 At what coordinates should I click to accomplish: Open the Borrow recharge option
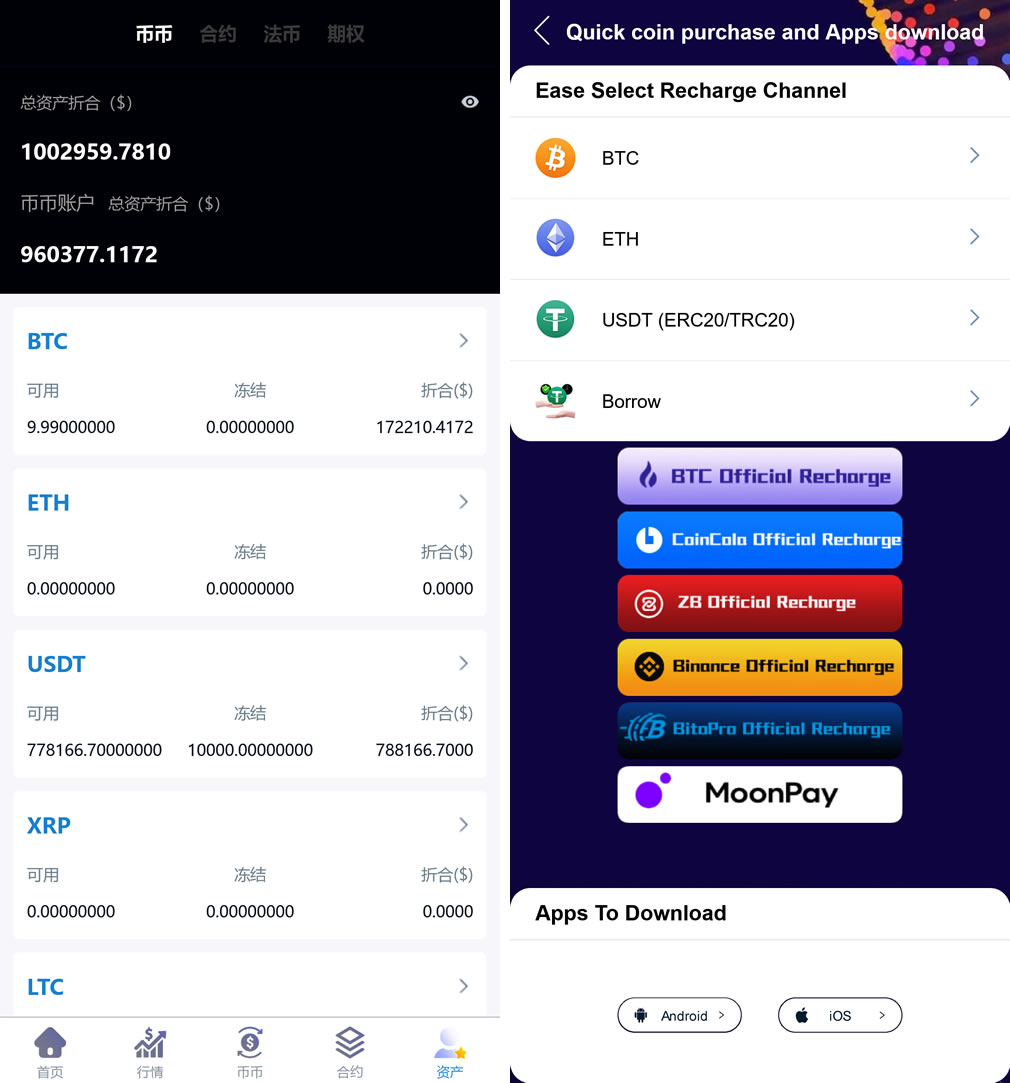point(759,401)
